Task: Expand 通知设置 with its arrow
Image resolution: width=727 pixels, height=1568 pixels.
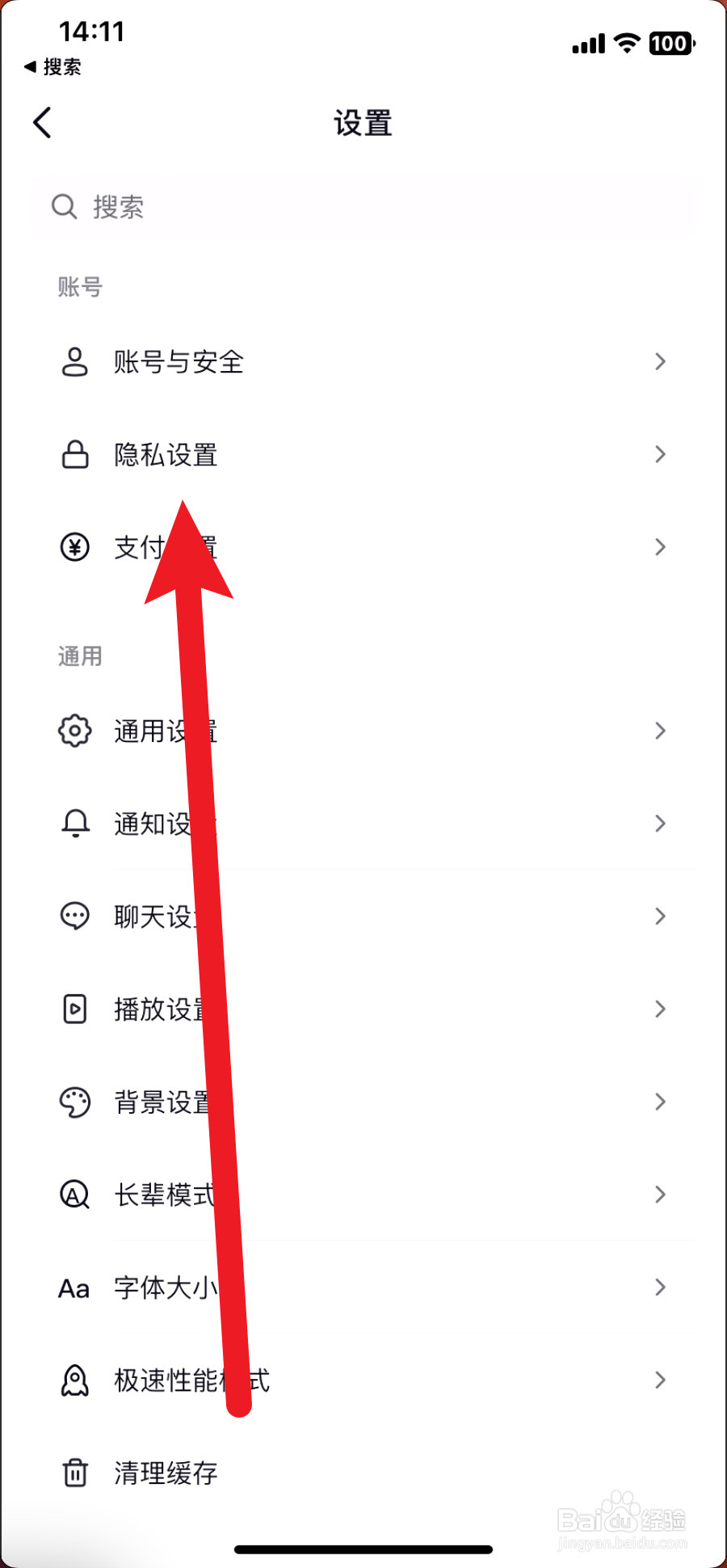Action: click(x=661, y=823)
